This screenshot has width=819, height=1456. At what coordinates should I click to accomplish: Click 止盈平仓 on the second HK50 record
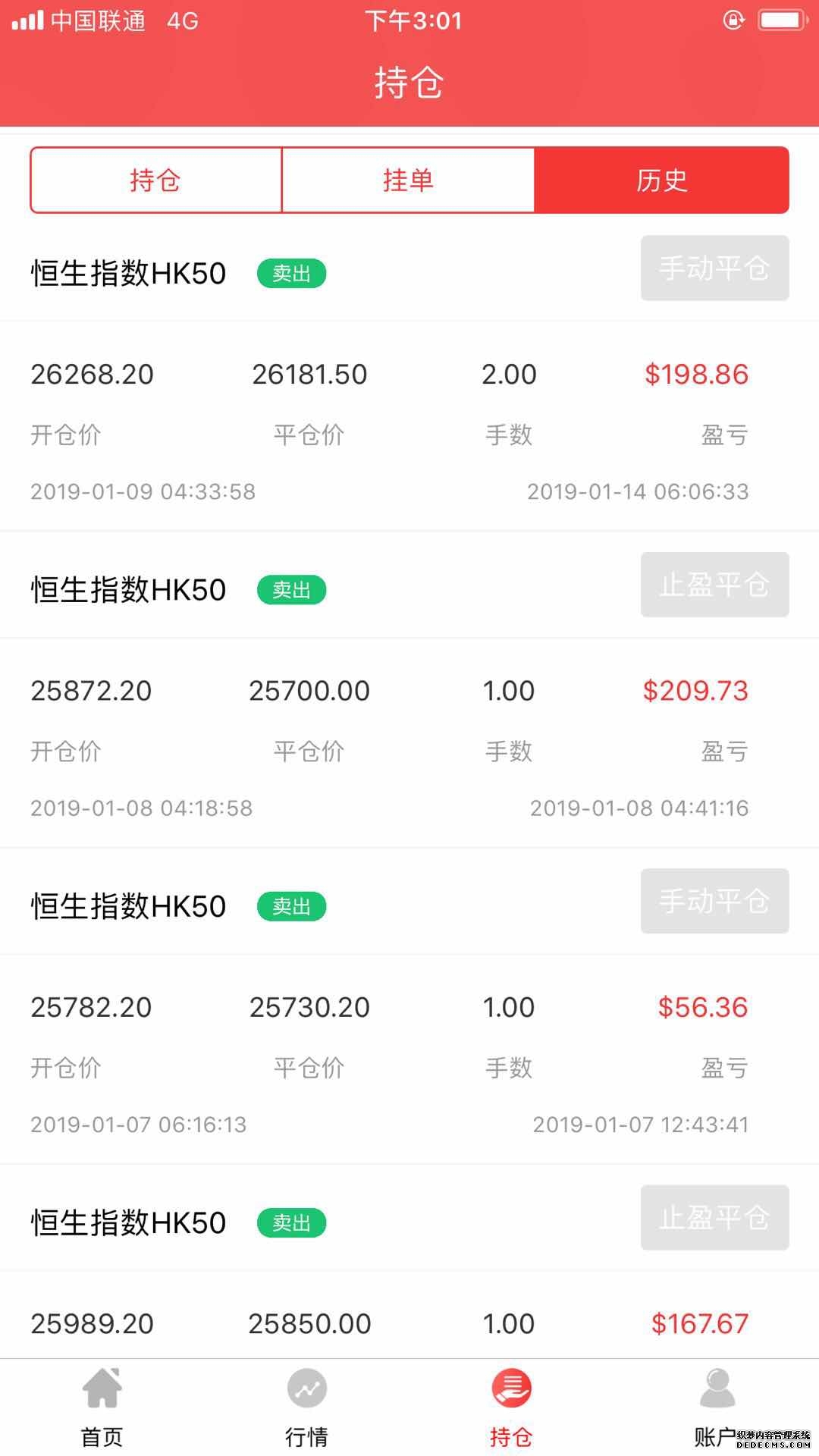tap(714, 585)
